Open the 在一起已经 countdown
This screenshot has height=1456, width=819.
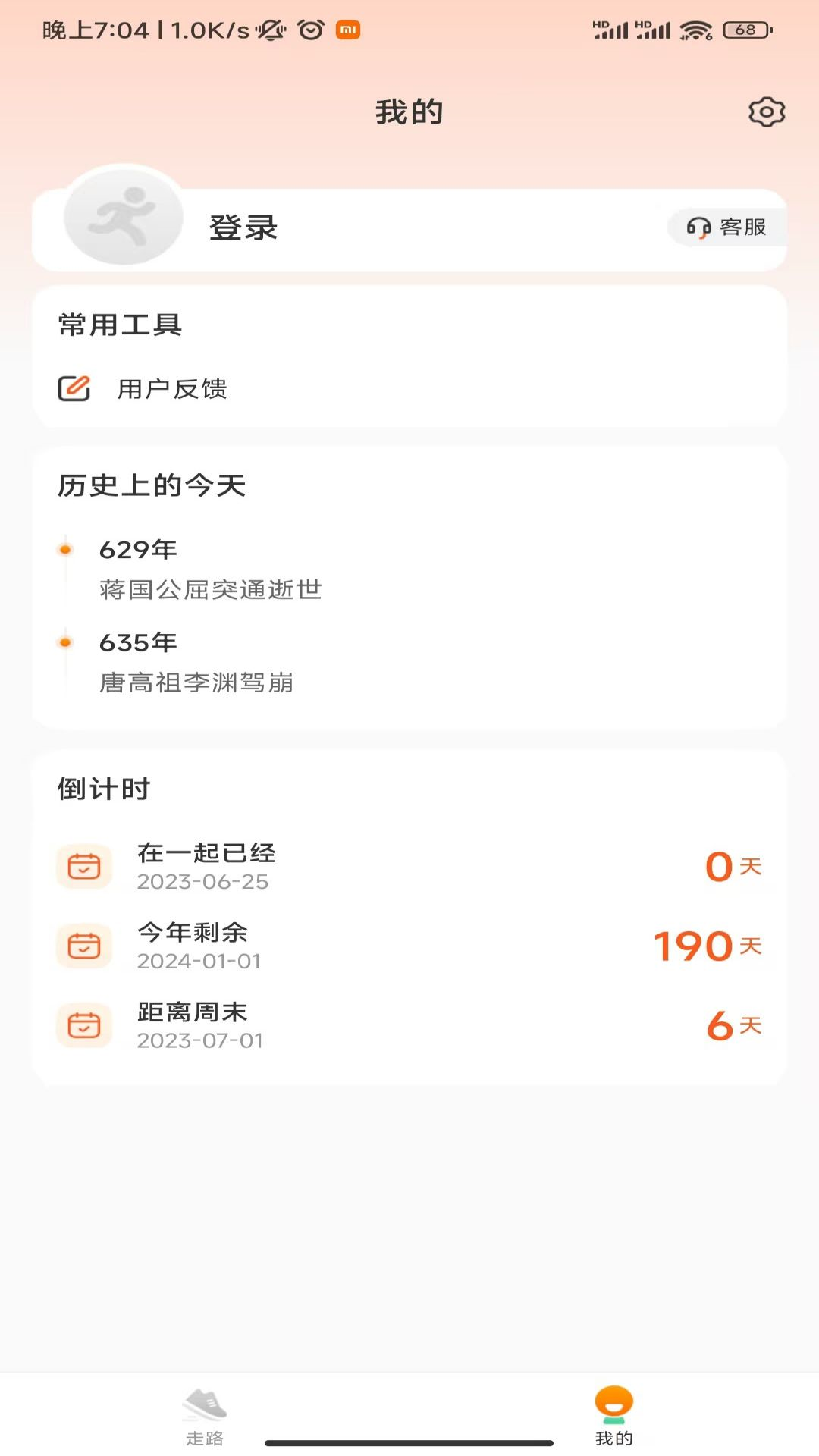409,866
